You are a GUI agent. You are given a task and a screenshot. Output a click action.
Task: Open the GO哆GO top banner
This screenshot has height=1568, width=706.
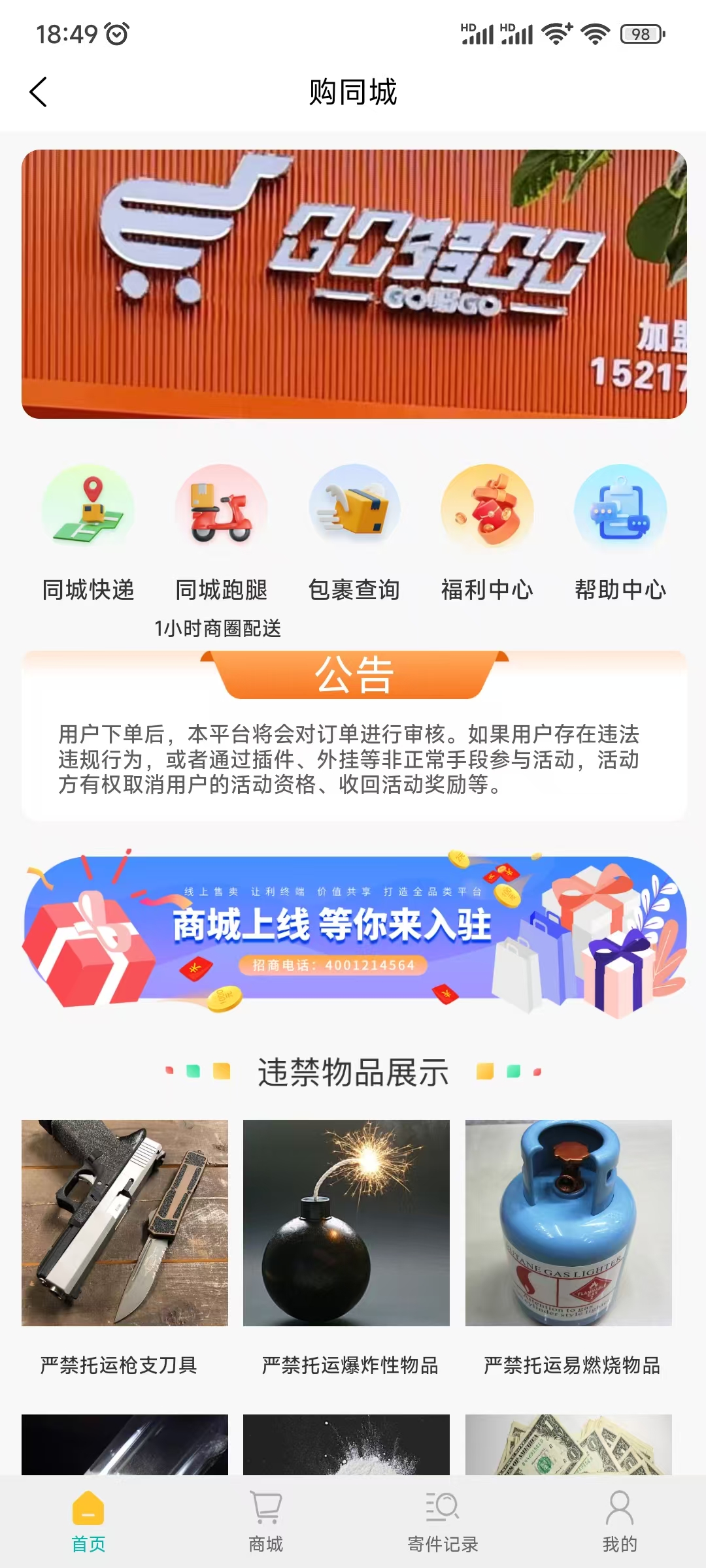354,284
